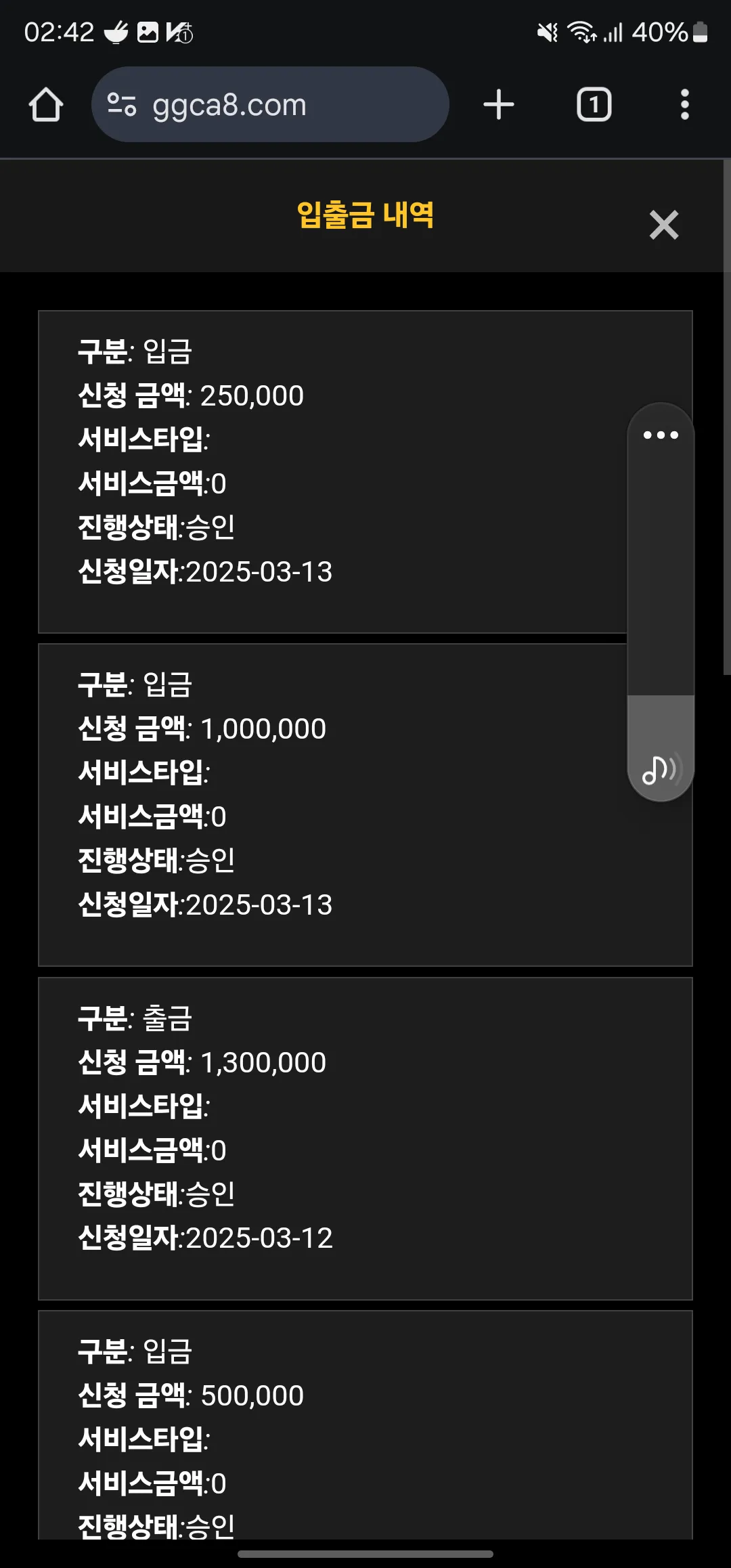Tap the ggca8.com address bar
The image size is (731, 1568).
[x=270, y=104]
